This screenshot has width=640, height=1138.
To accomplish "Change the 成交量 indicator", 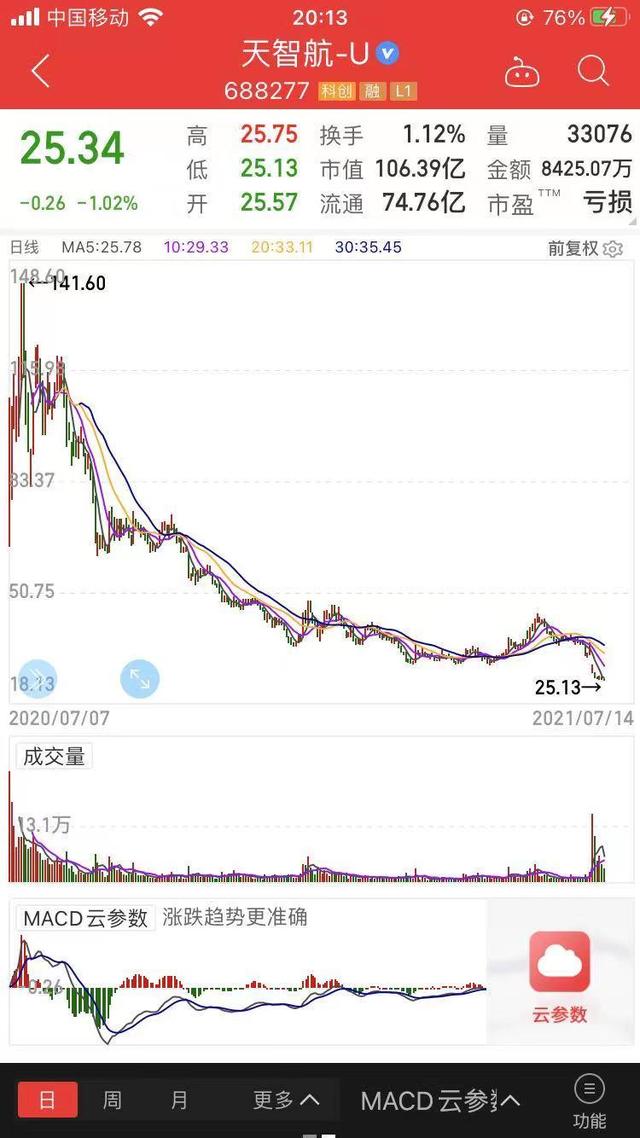I will pyautogui.click(x=54, y=757).
